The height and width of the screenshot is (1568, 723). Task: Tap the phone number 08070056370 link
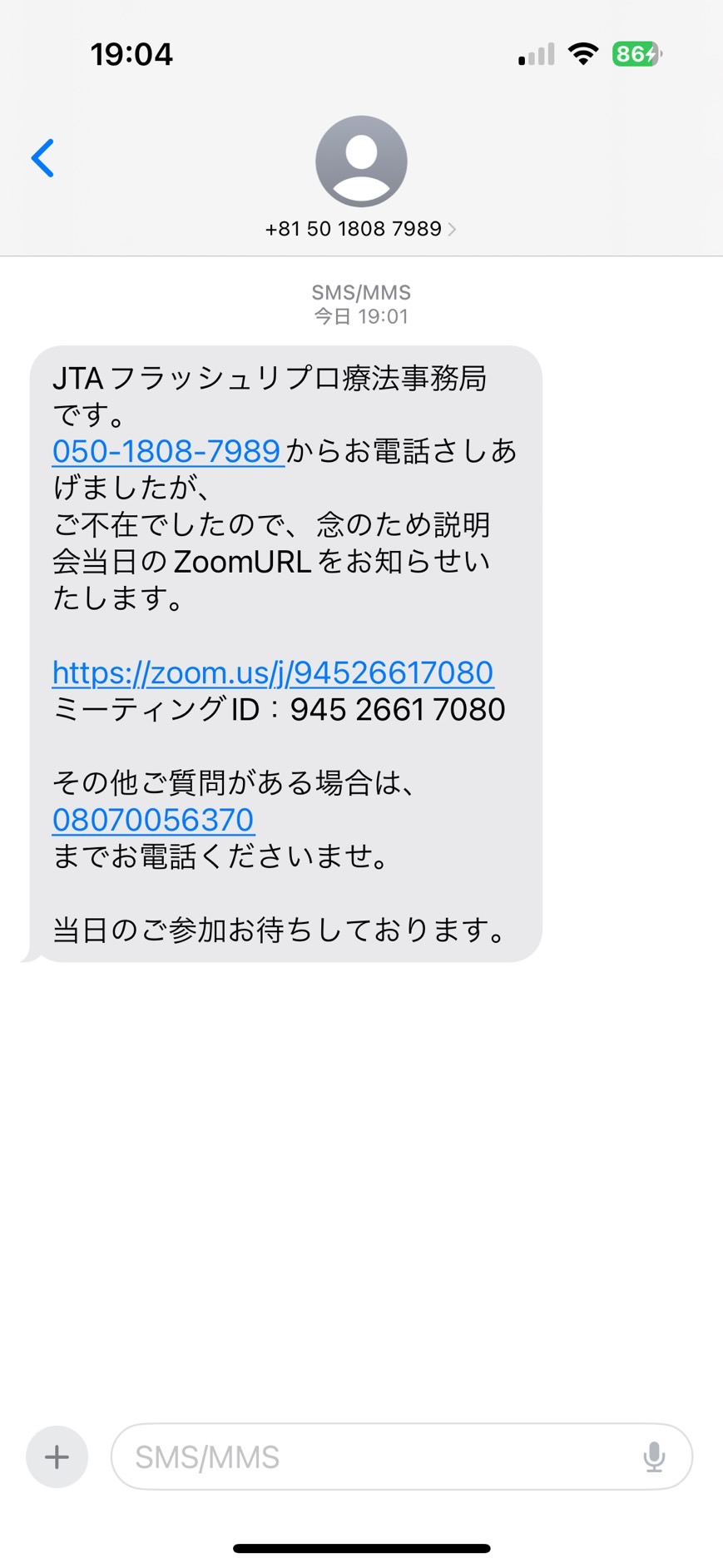tap(153, 820)
